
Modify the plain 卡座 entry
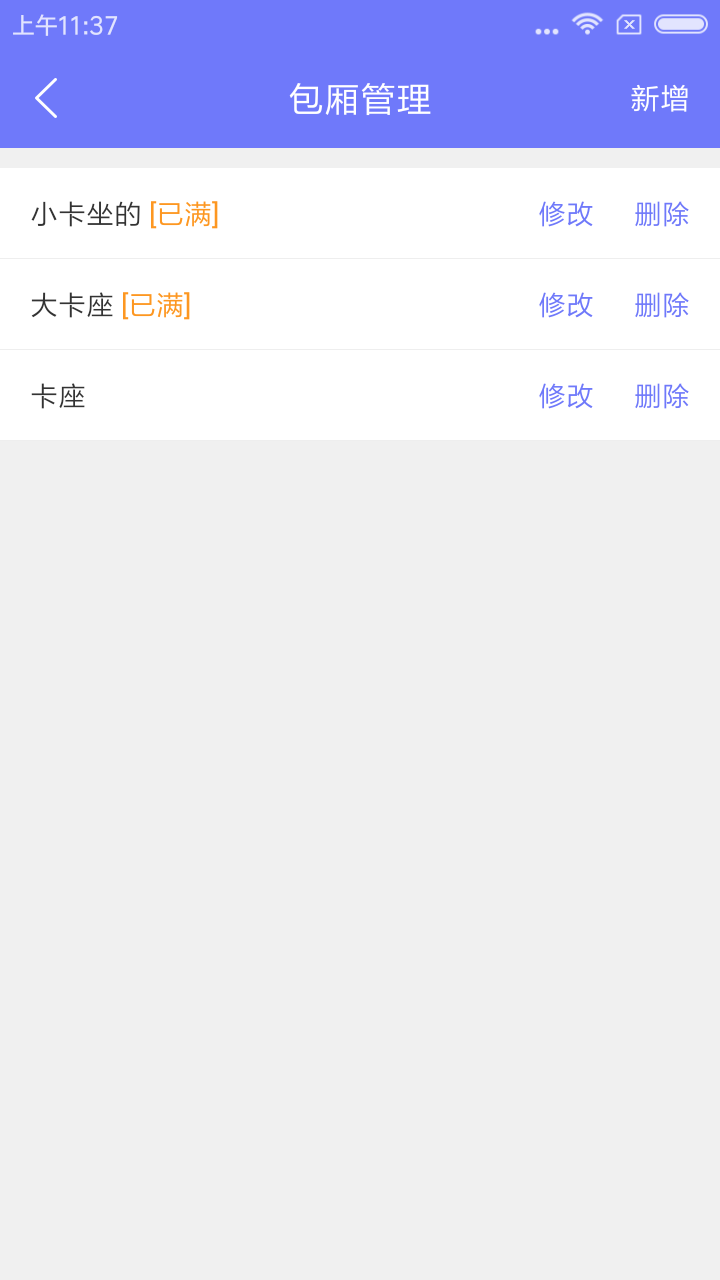566,396
